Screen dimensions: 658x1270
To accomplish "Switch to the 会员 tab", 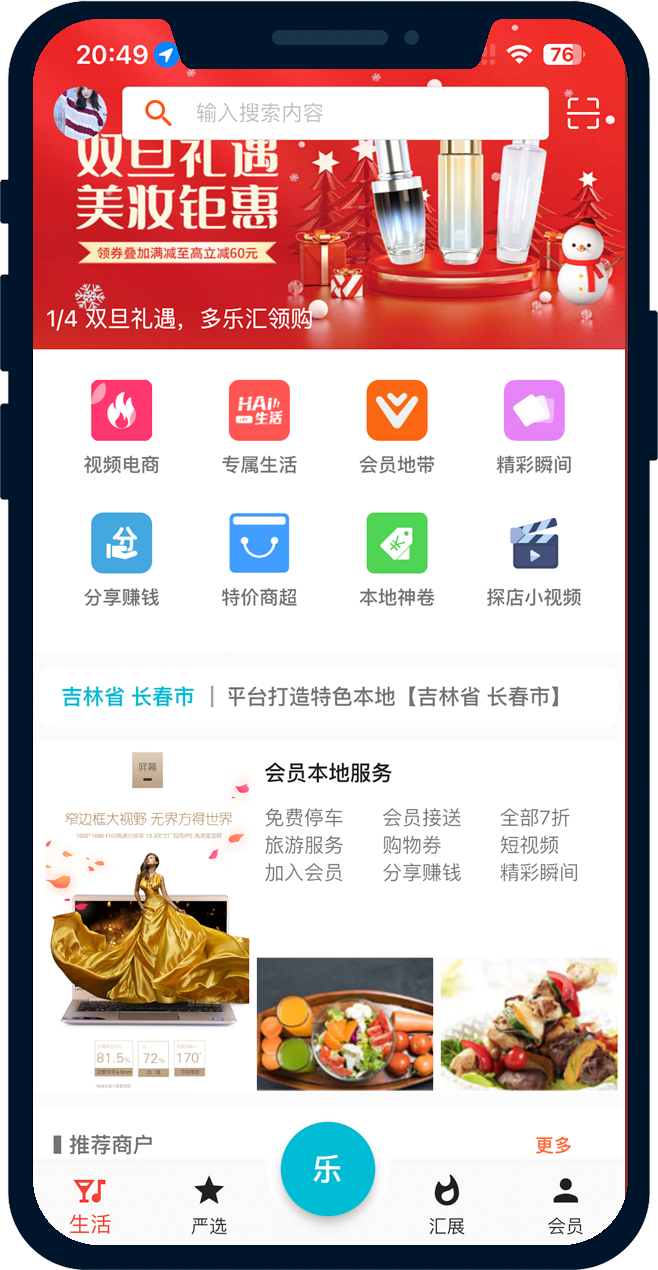I will pos(565,1205).
